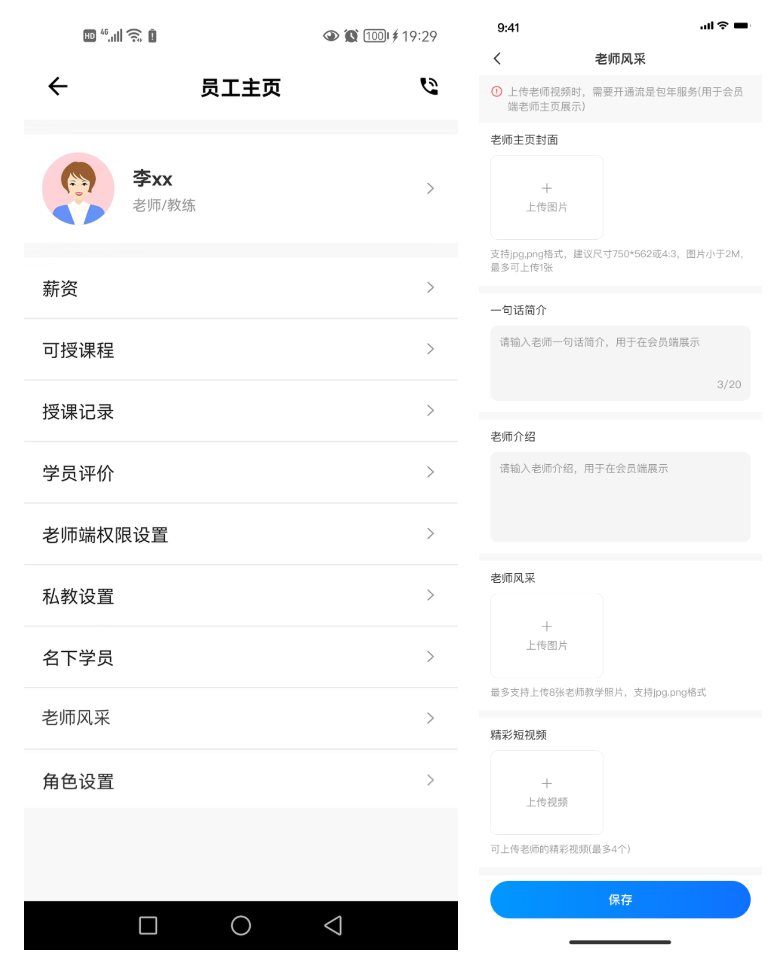View 名下学员
The width and height of the screenshot is (768, 956).
coord(240,657)
